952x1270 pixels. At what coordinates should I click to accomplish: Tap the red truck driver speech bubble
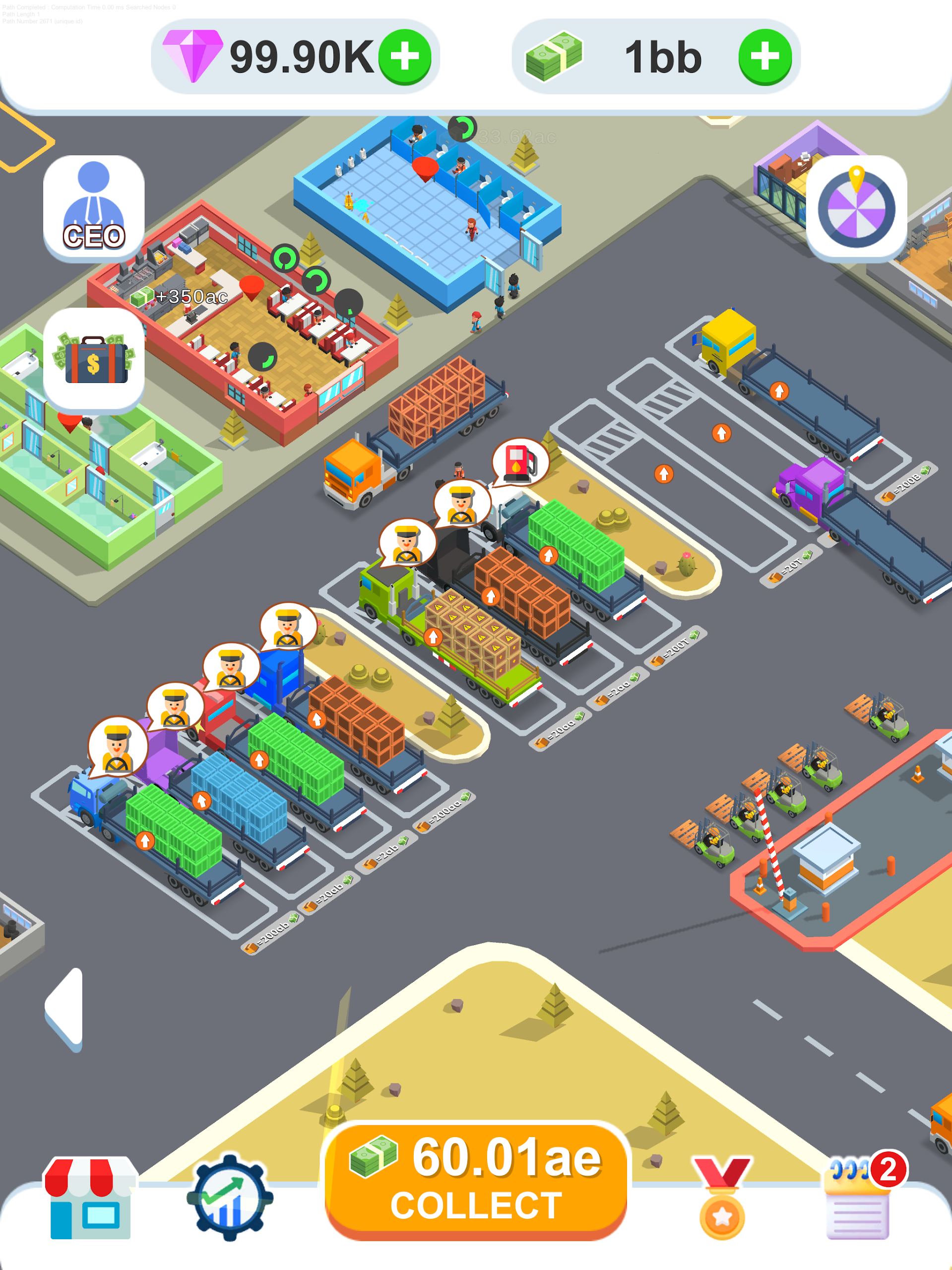pyautogui.click(x=231, y=666)
